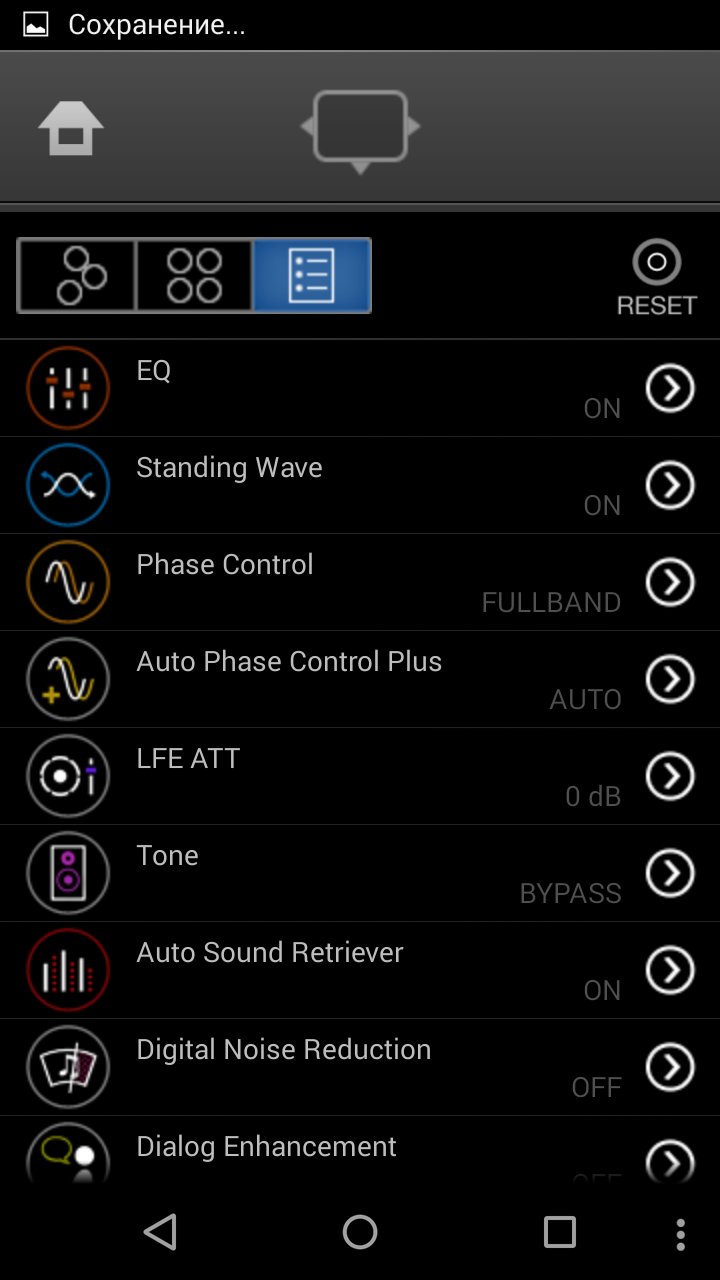Reset the audio settings

(656, 277)
